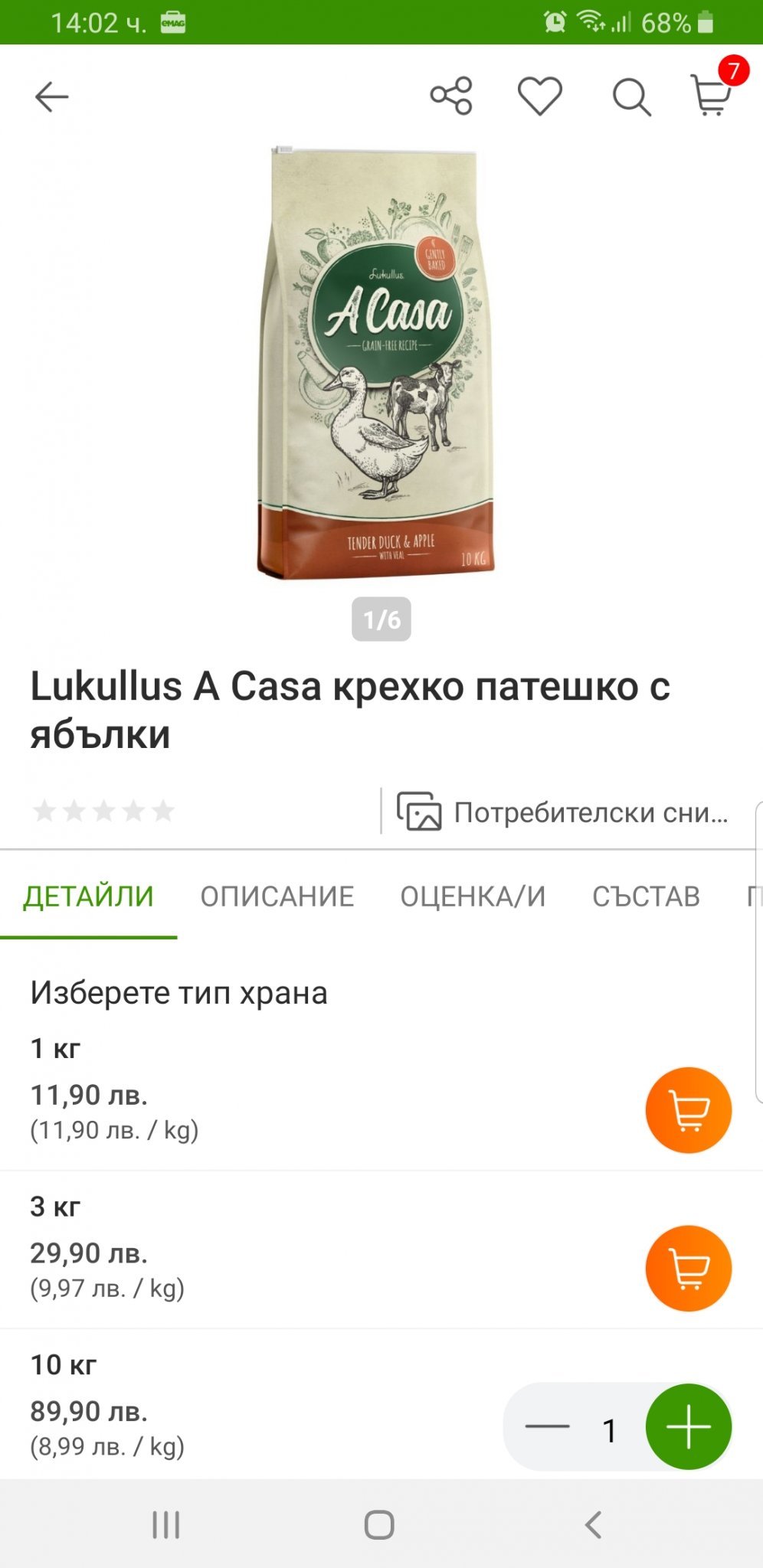Open the search magnifier
763x1568 pixels.
631,97
